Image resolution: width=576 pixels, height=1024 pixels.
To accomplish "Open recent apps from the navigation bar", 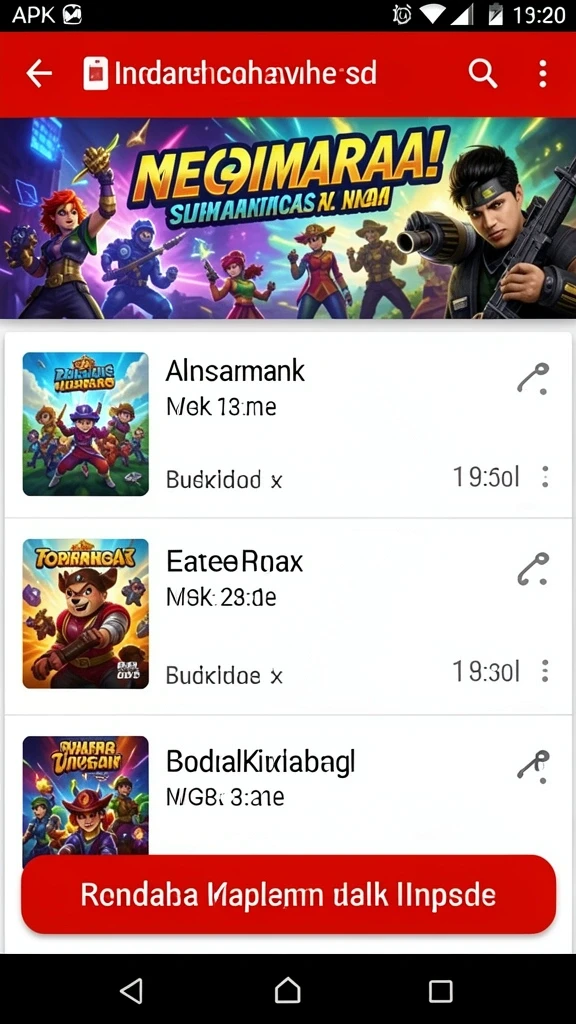I will coord(440,991).
